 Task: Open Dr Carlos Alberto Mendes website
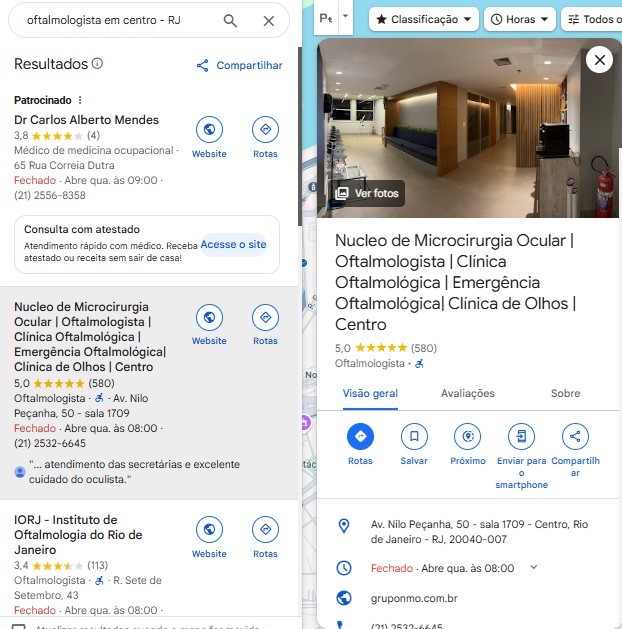pyautogui.click(x=209, y=137)
